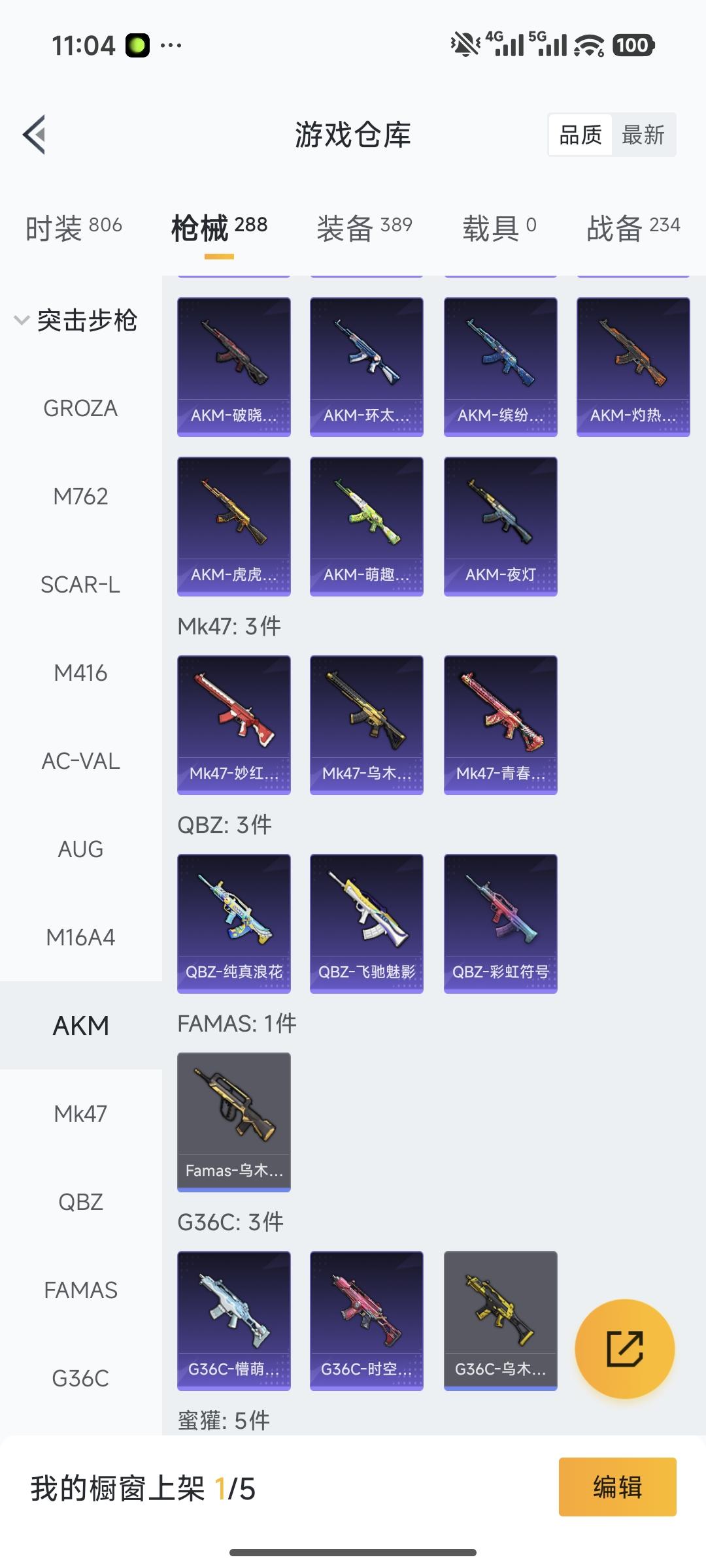Screen dimensions: 706x1568
Task: Sort inventory by 品质
Action: point(580,135)
